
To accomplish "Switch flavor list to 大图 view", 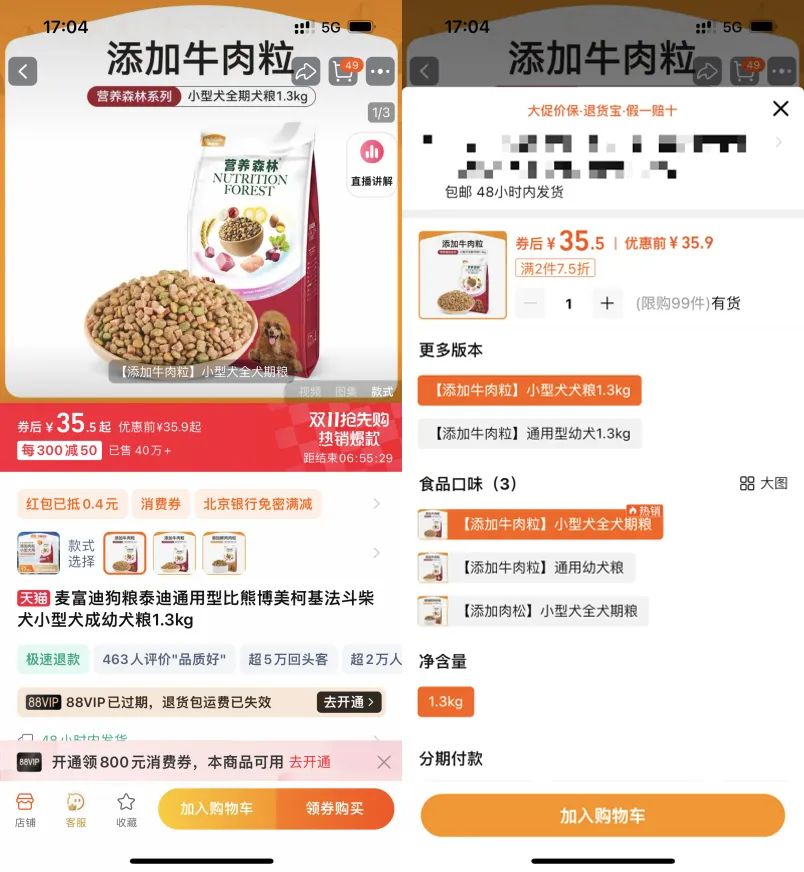I will point(764,484).
